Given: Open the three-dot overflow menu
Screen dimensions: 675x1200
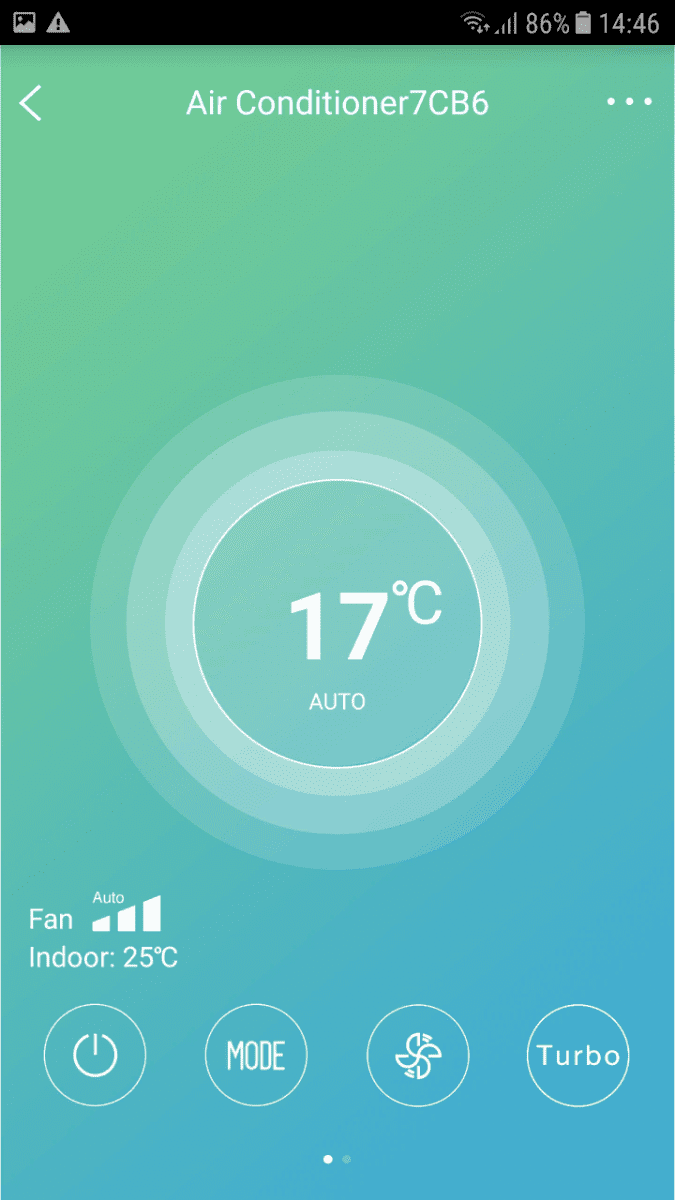Looking at the screenshot, I should tap(629, 102).
